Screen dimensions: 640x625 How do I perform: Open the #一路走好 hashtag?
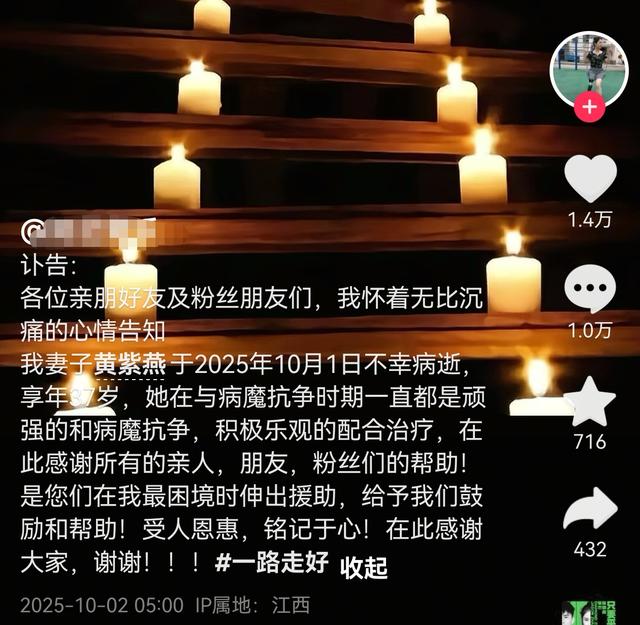[271, 564]
